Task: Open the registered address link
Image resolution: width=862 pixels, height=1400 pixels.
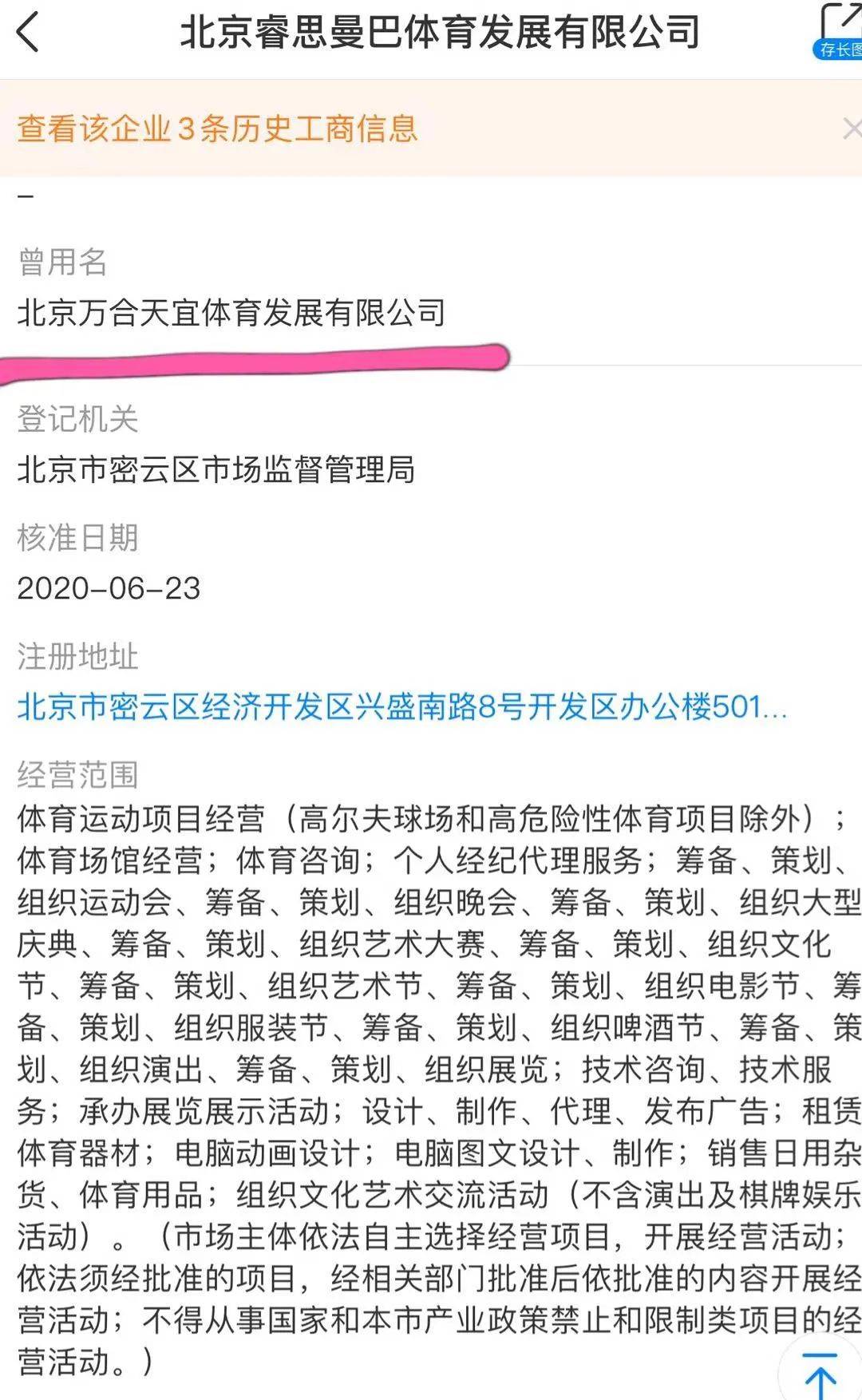Action: coord(401,707)
